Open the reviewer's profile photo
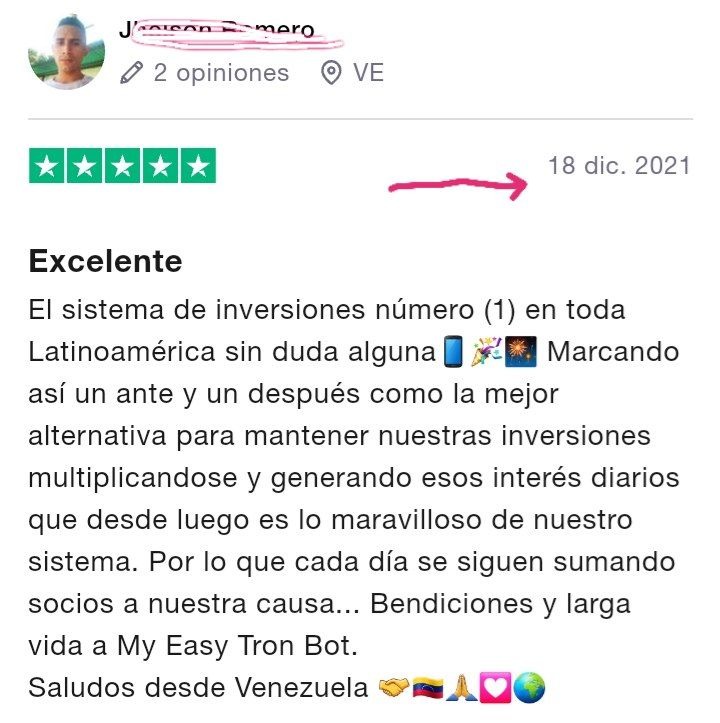The width and height of the screenshot is (720, 723). (x=67, y=51)
